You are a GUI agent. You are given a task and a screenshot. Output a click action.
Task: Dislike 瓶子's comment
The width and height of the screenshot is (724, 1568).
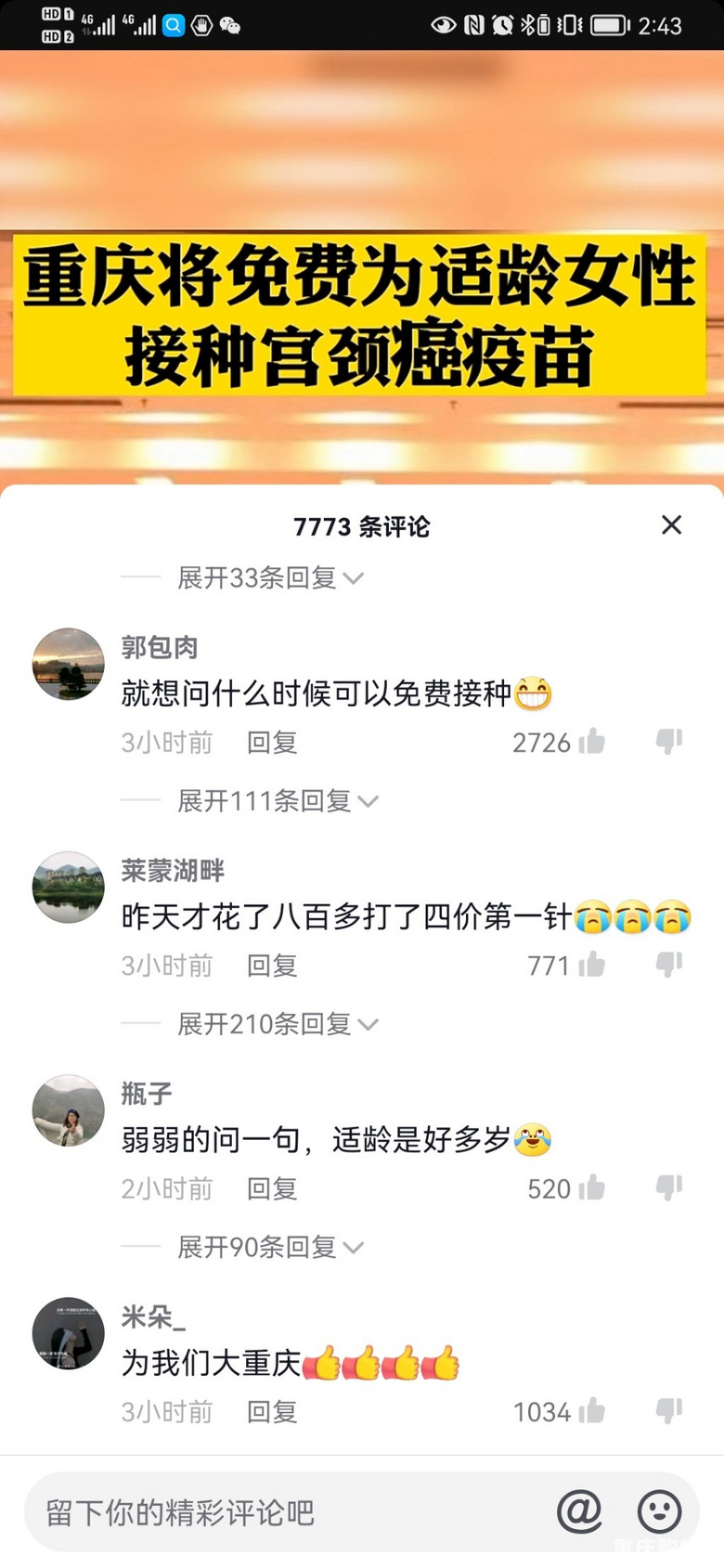[x=668, y=1188]
